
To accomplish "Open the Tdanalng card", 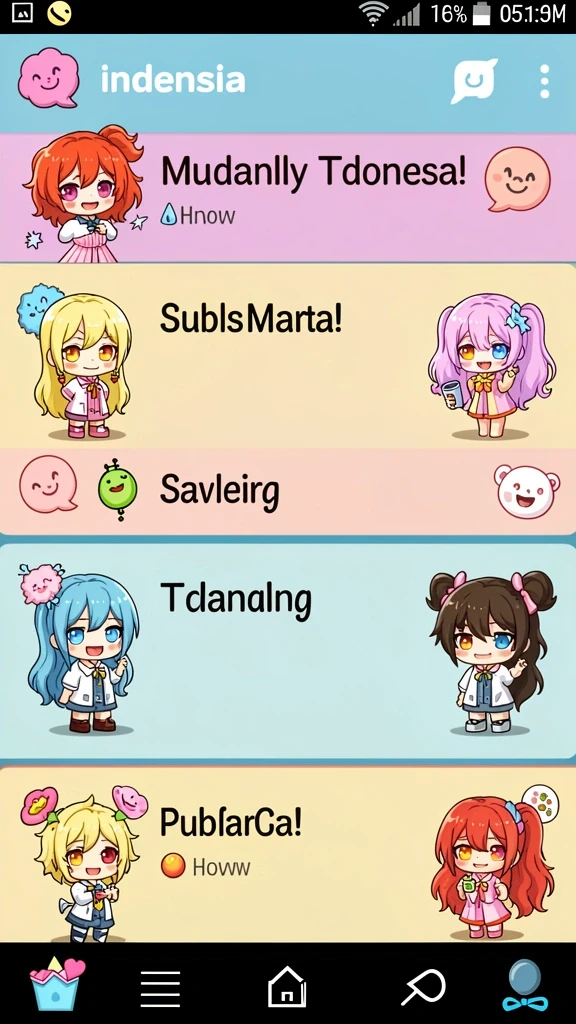I will click(288, 650).
